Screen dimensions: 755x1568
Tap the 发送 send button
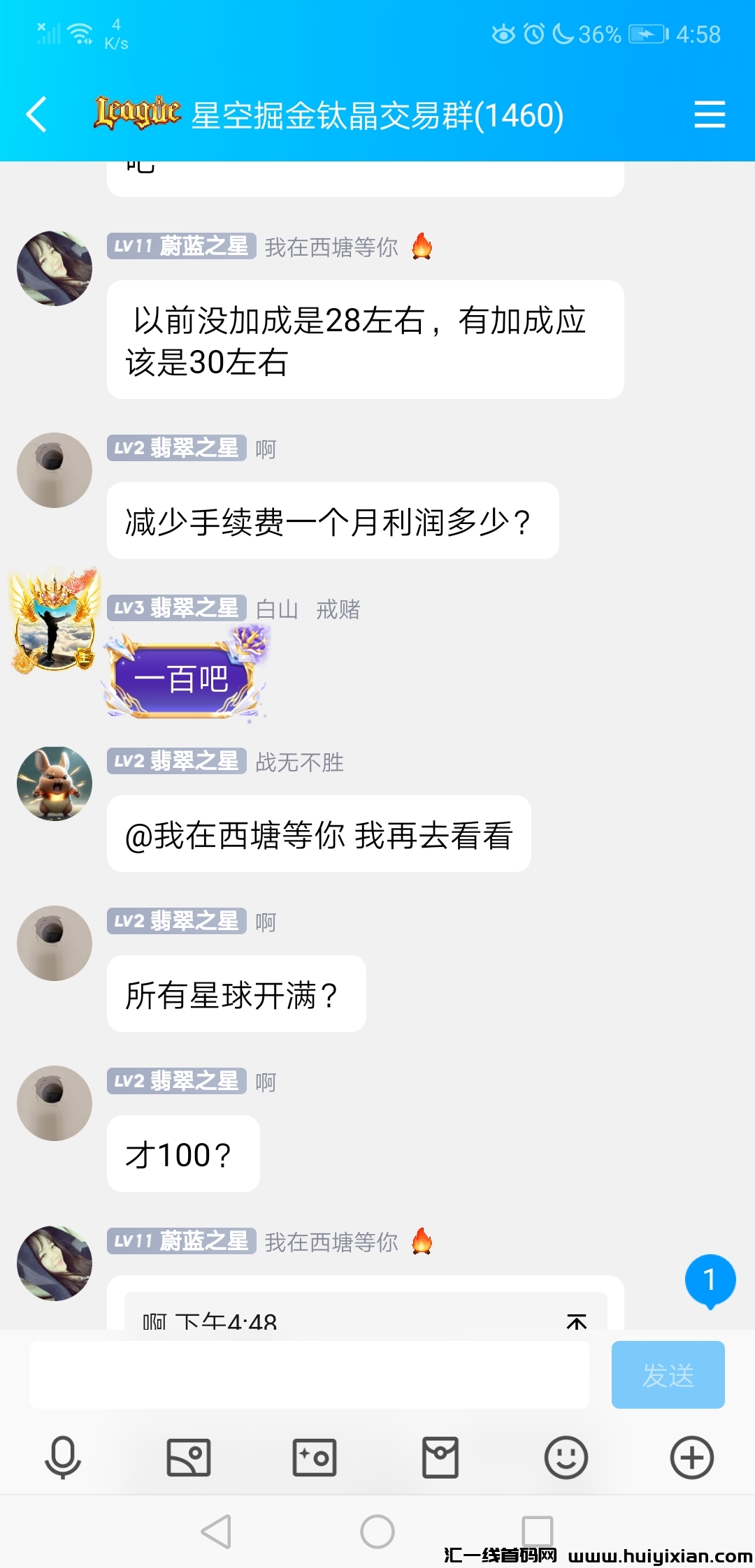click(668, 1374)
